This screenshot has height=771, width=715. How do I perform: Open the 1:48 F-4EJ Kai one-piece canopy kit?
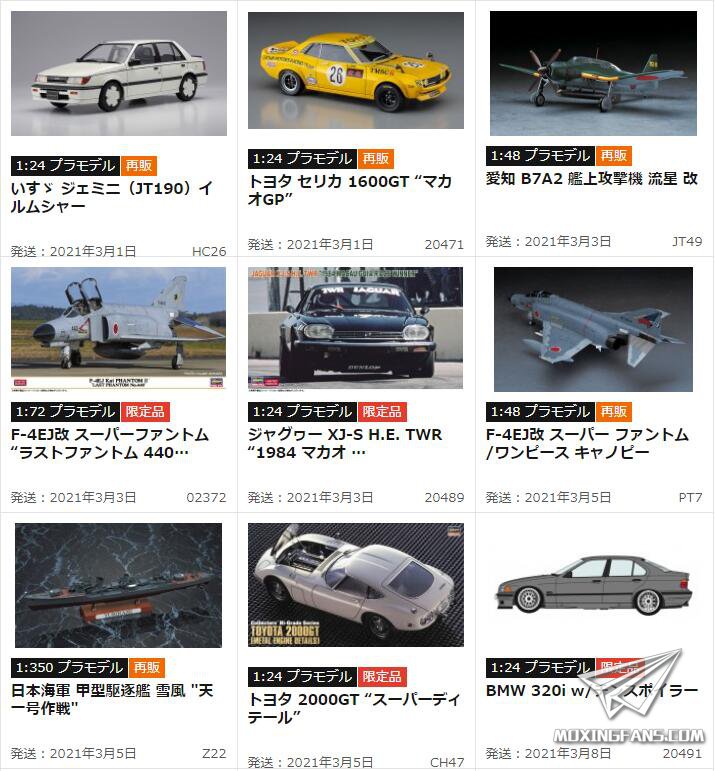[593, 329]
